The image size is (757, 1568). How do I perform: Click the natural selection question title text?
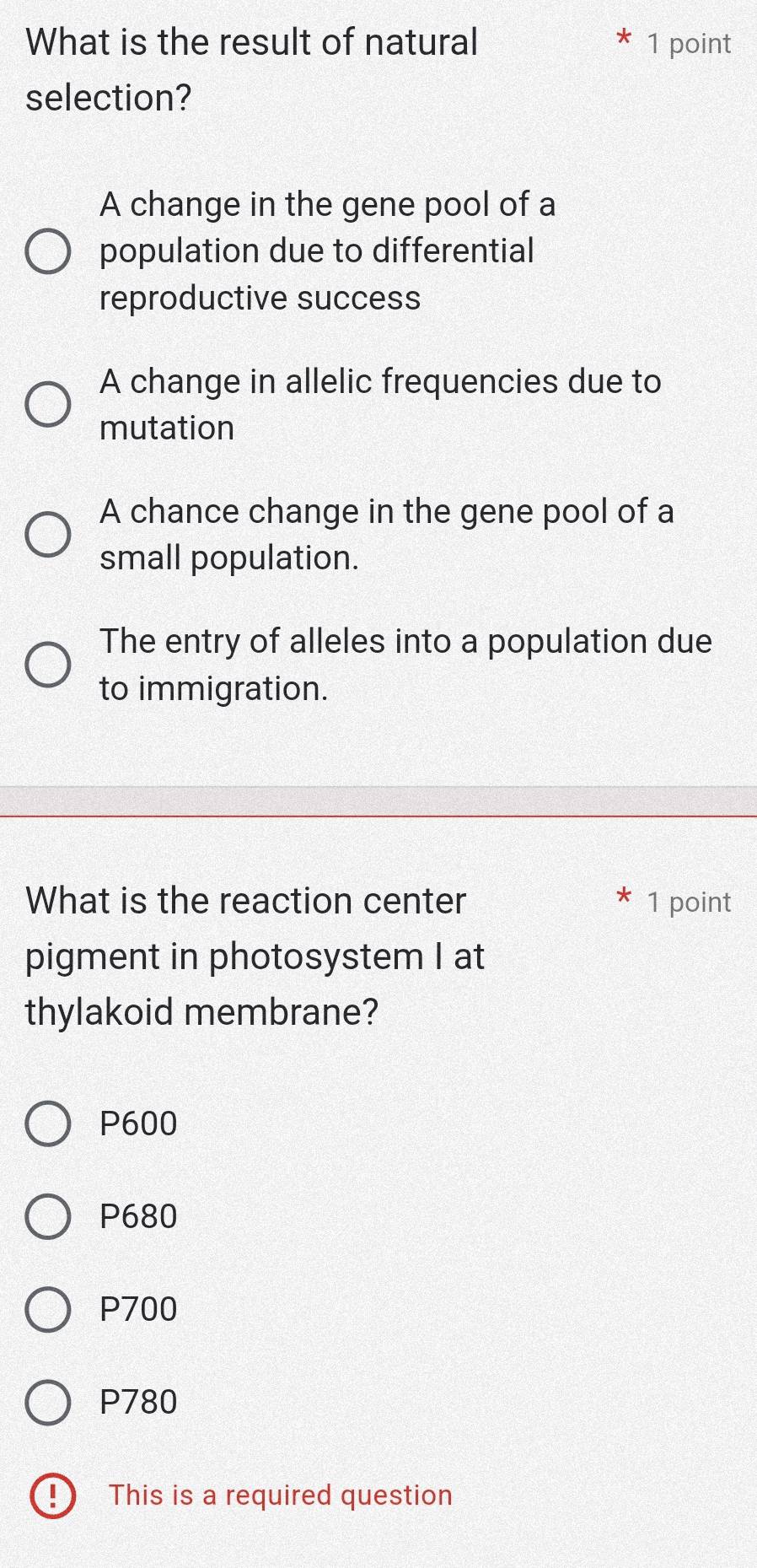(250, 41)
